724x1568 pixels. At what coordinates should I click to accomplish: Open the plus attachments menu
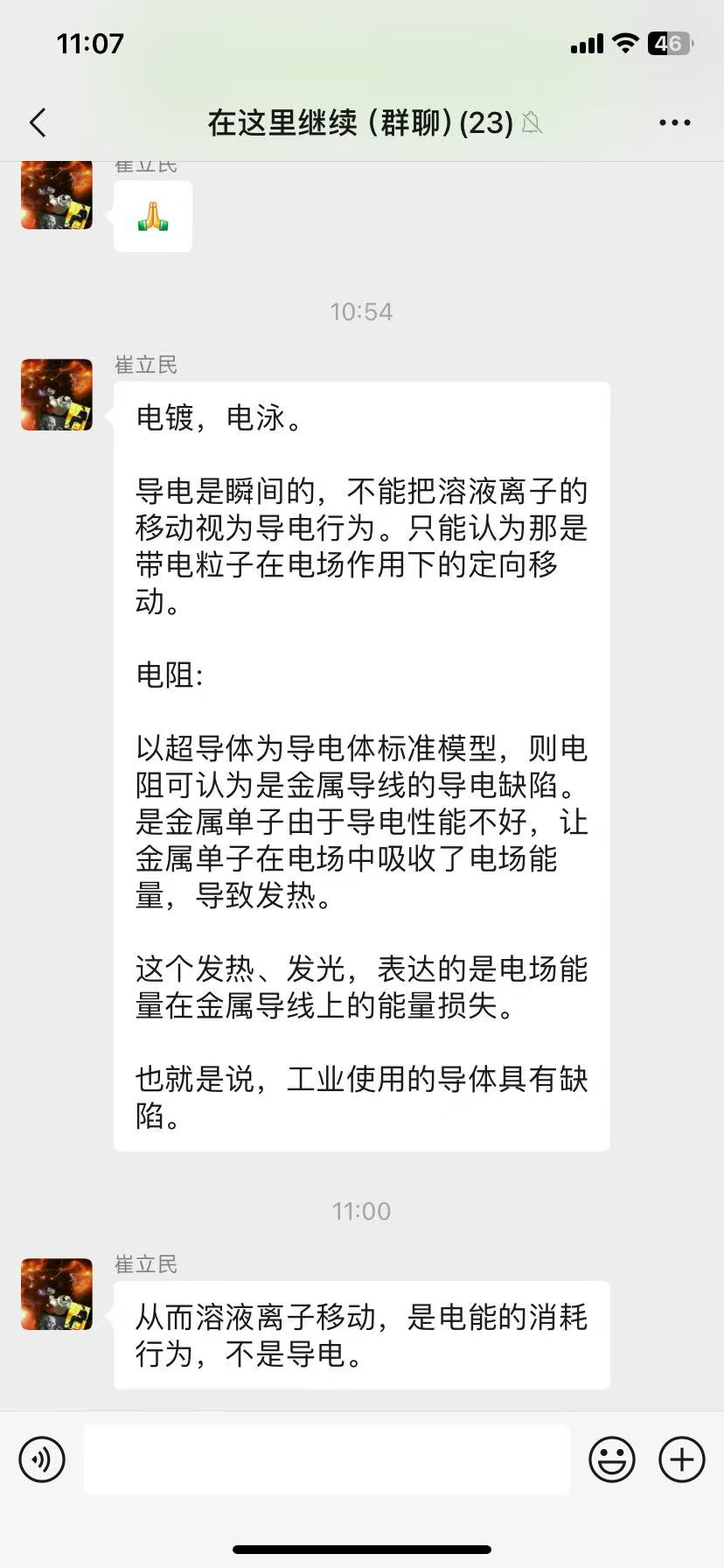point(681,1459)
